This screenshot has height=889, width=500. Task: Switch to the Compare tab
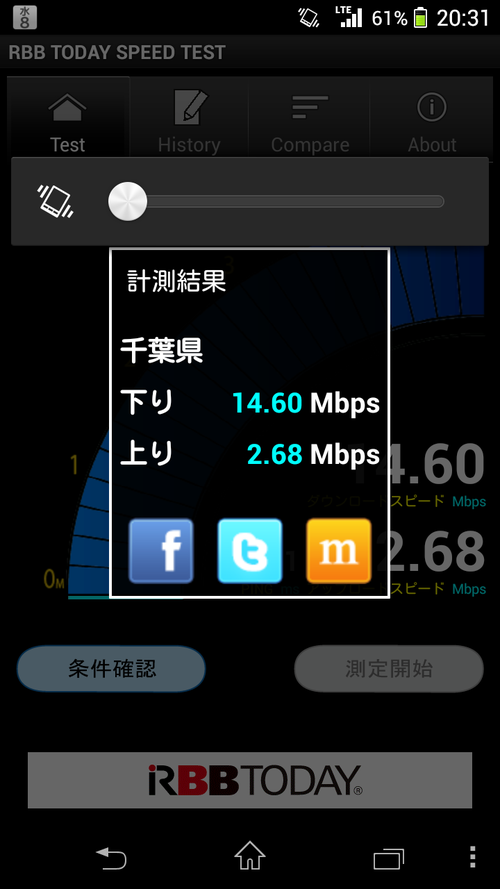click(310, 117)
